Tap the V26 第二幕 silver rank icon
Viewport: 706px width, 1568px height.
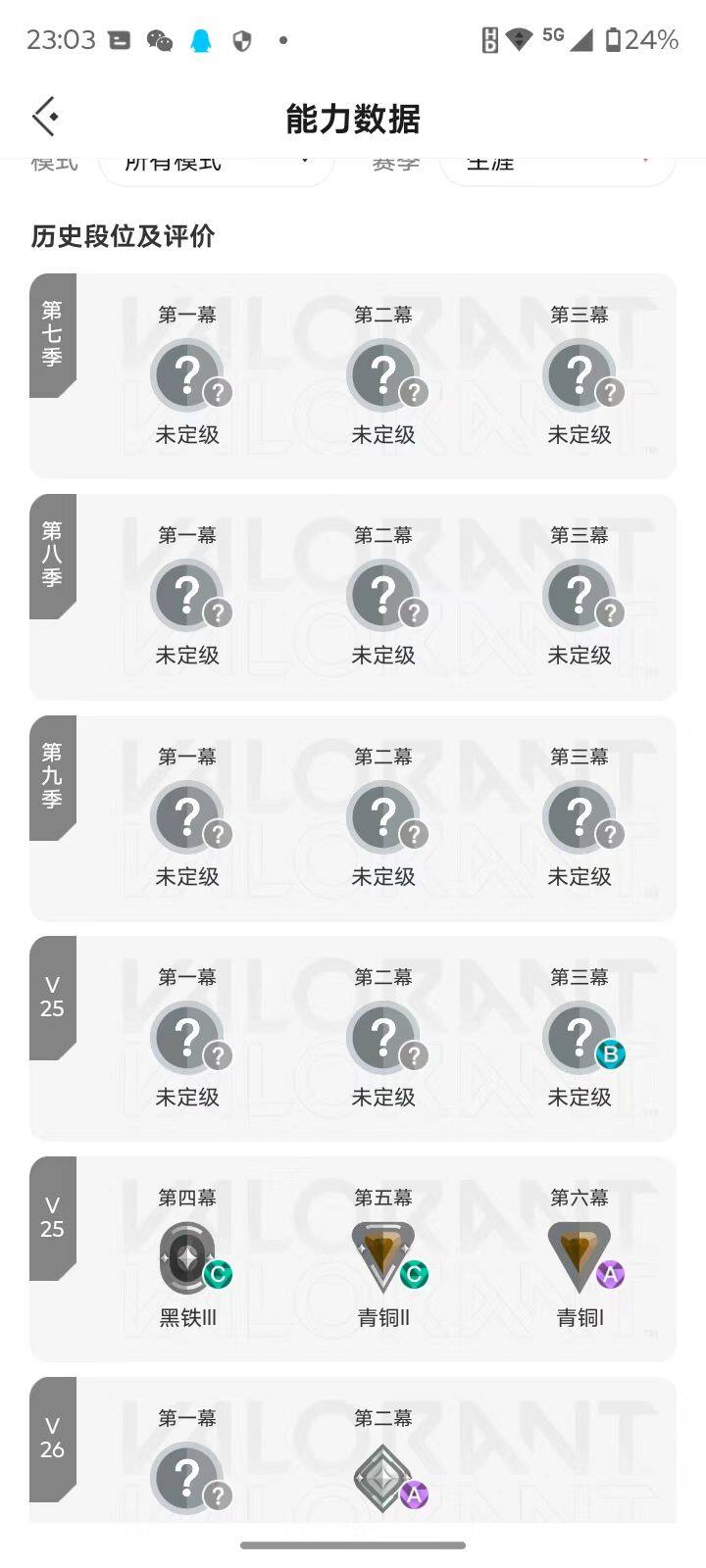coord(382,1476)
